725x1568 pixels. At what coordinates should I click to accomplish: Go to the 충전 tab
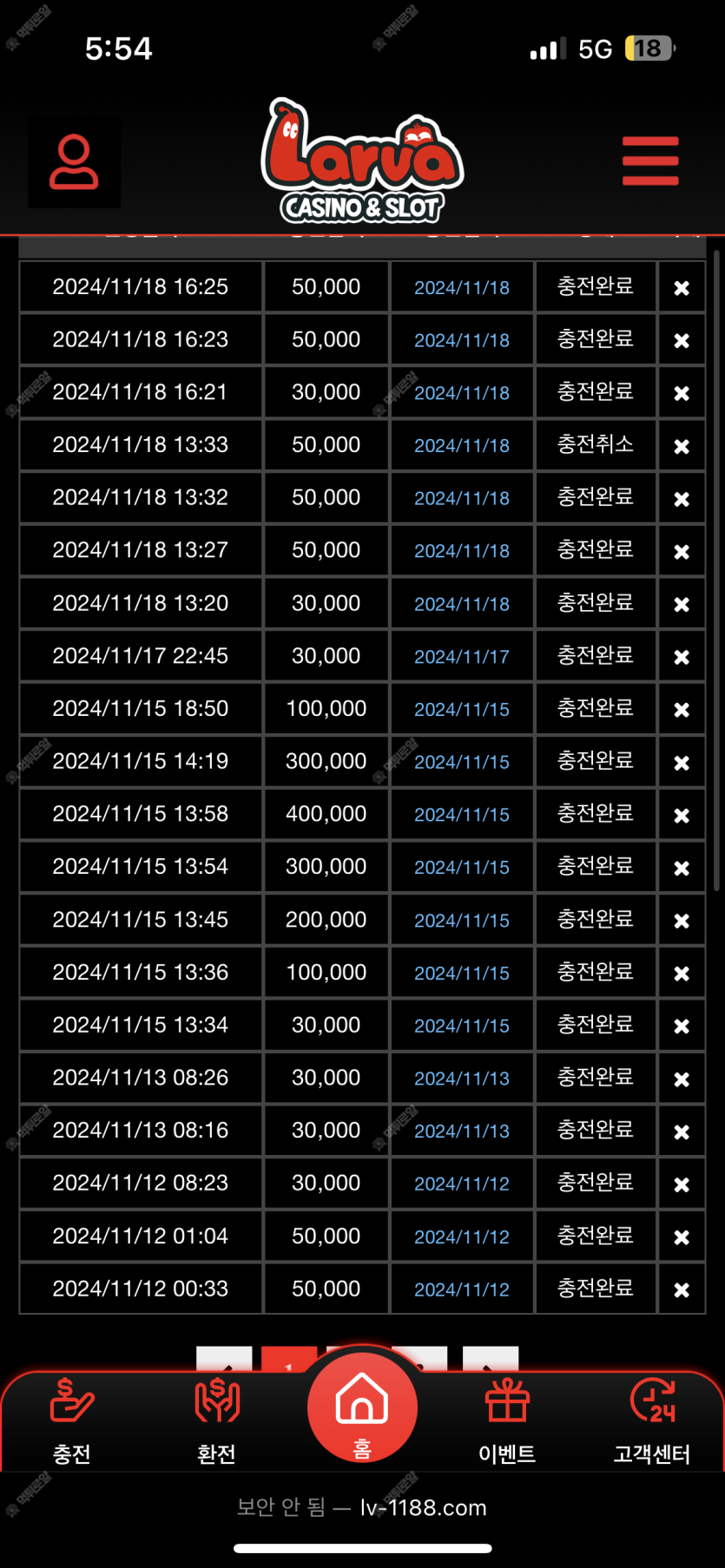coord(72,1421)
